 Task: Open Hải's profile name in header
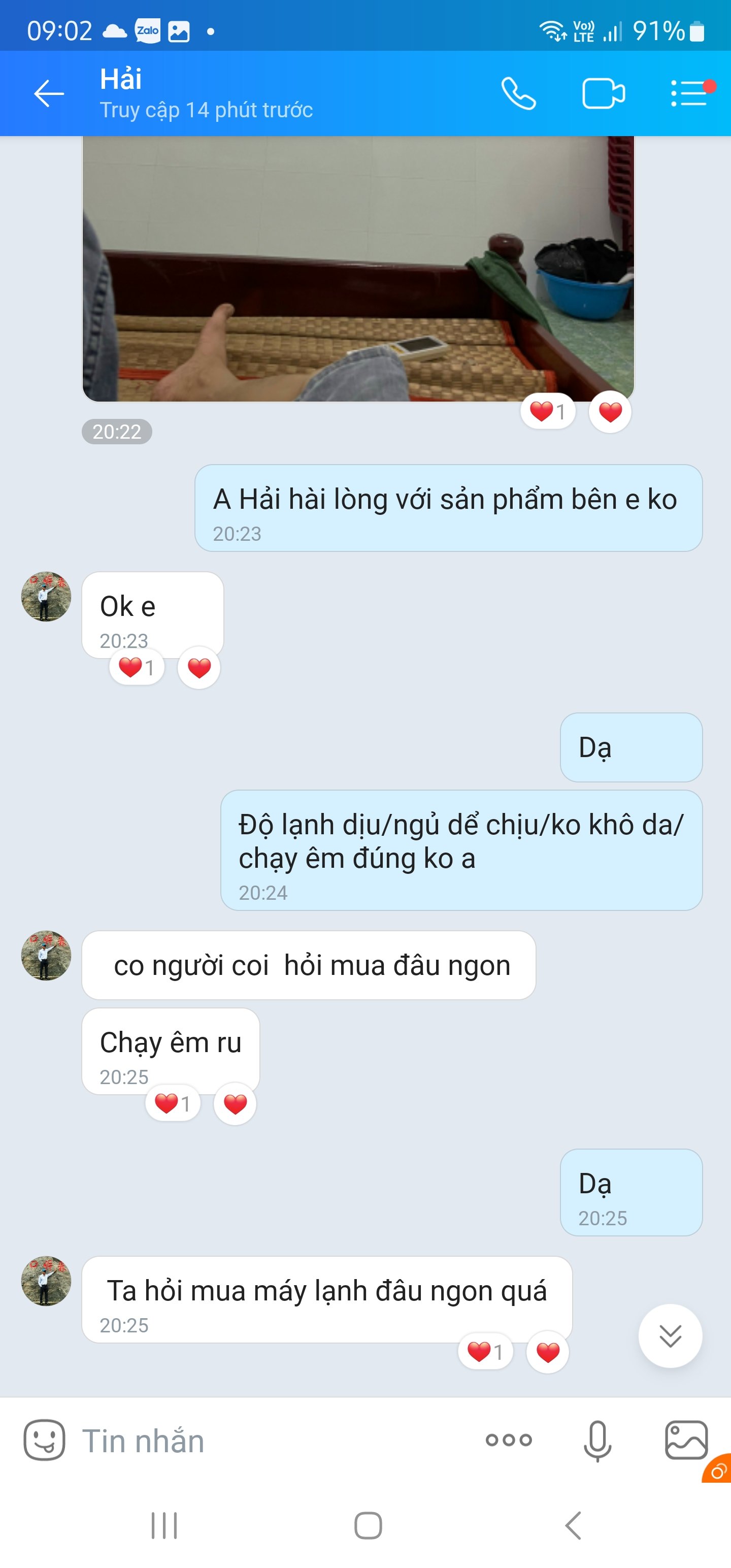tap(121, 80)
